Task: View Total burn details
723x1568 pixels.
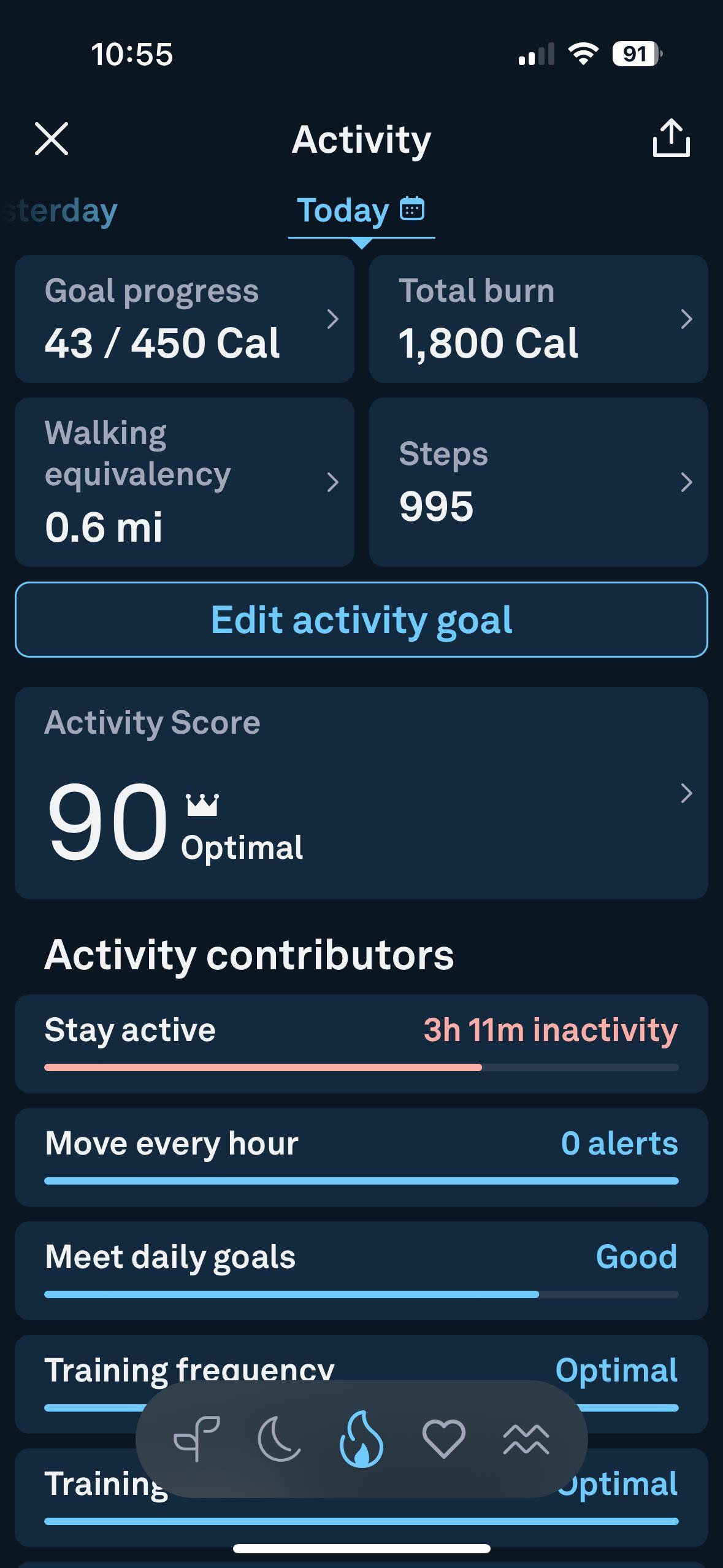Action: 538,319
